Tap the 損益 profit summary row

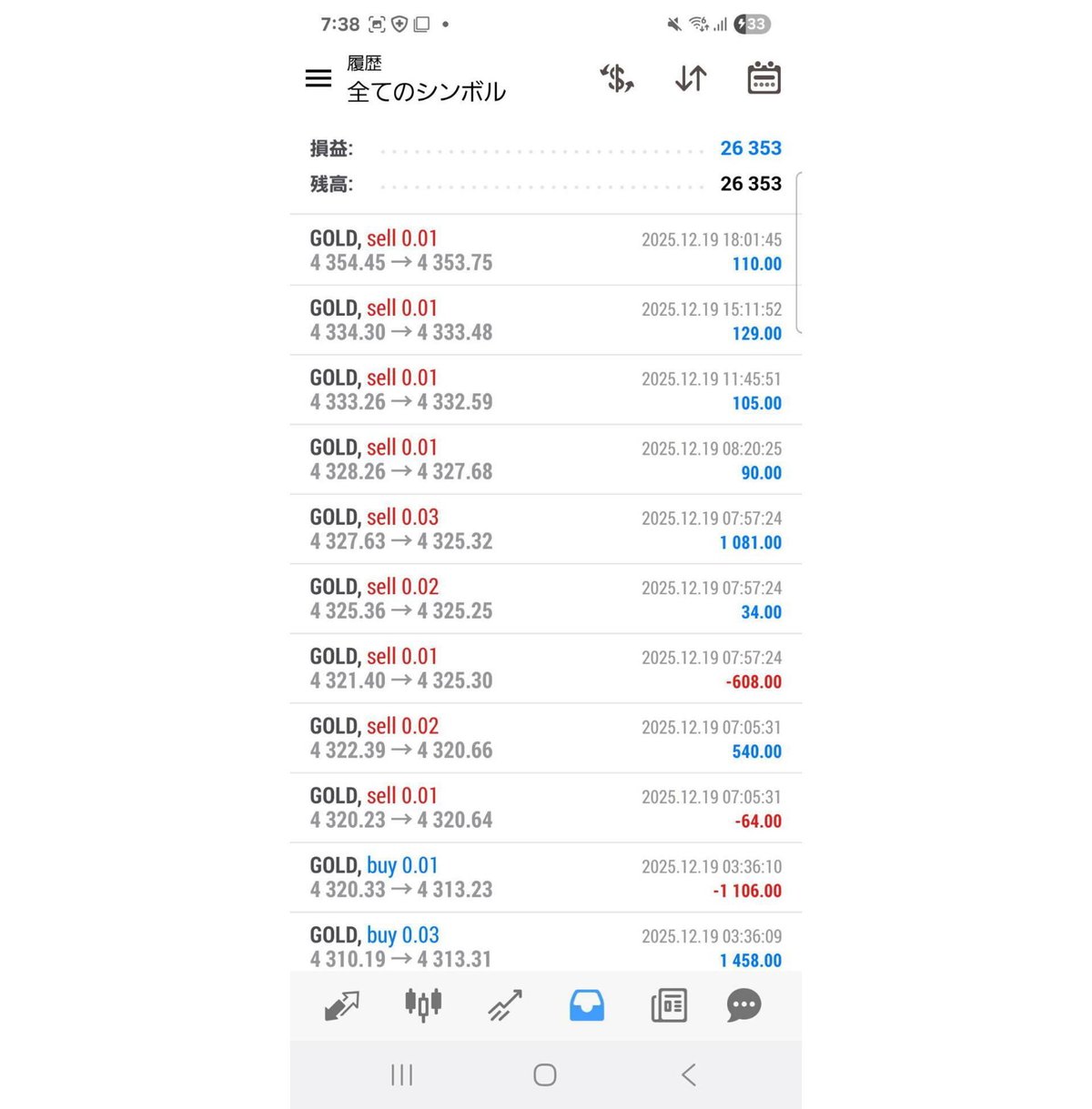(544, 148)
